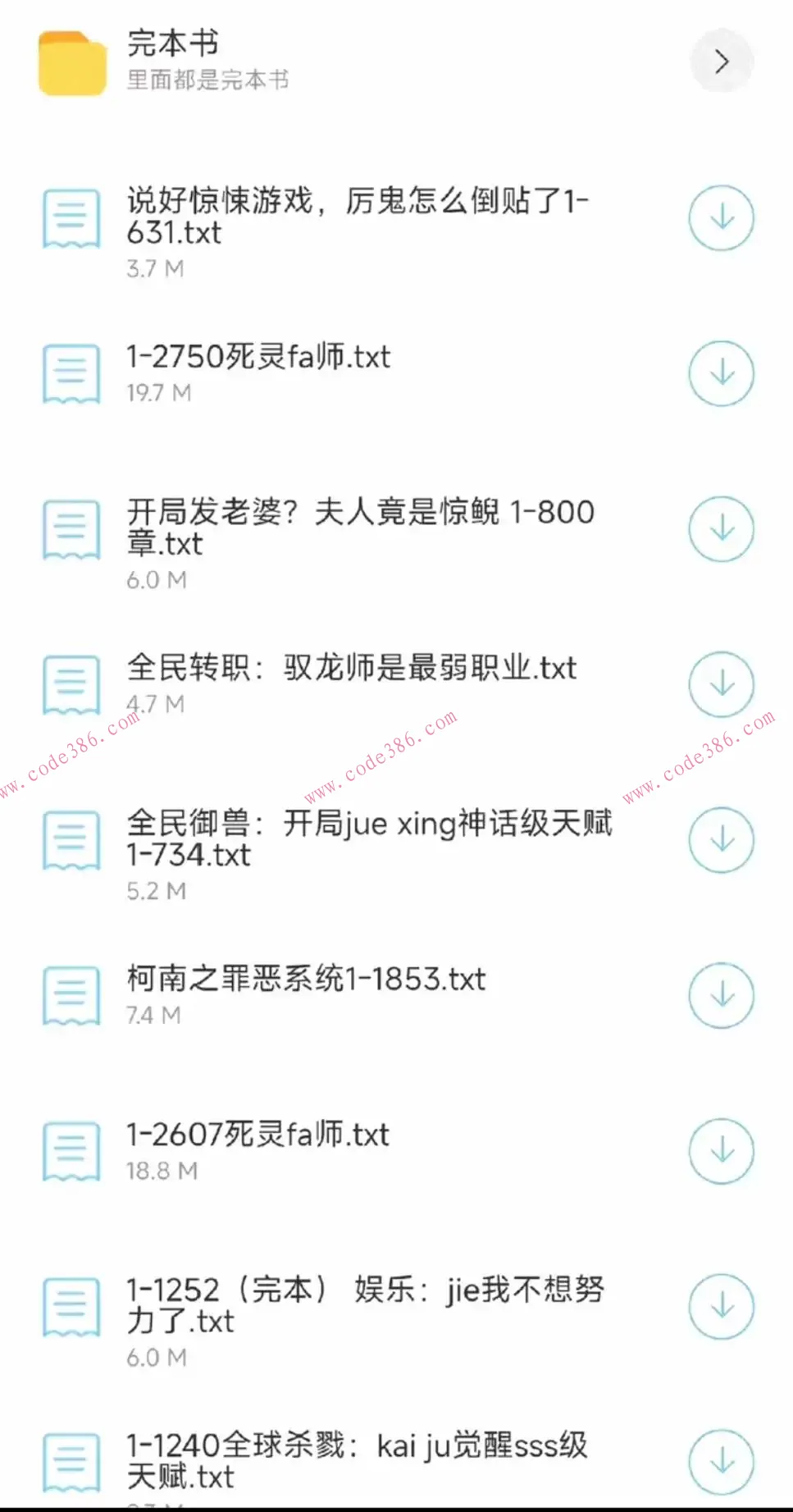Screen dimensions: 793x1512
Task: Download 开局发老婆？夫人竟是惊鲵 1-800章.txt
Action: tap(721, 529)
